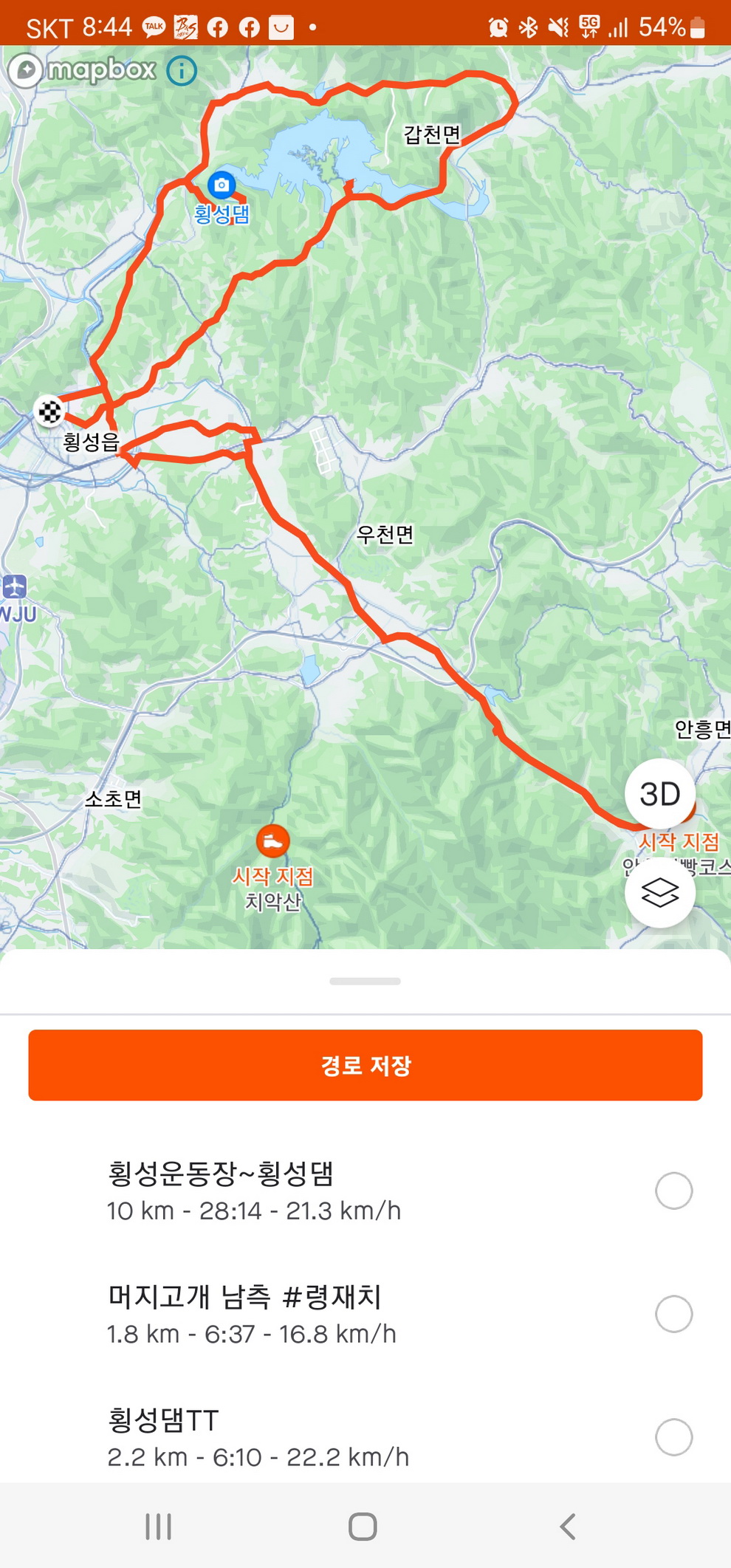Open the map layers selector
This screenshot has height=1568, width=731.
659,893
